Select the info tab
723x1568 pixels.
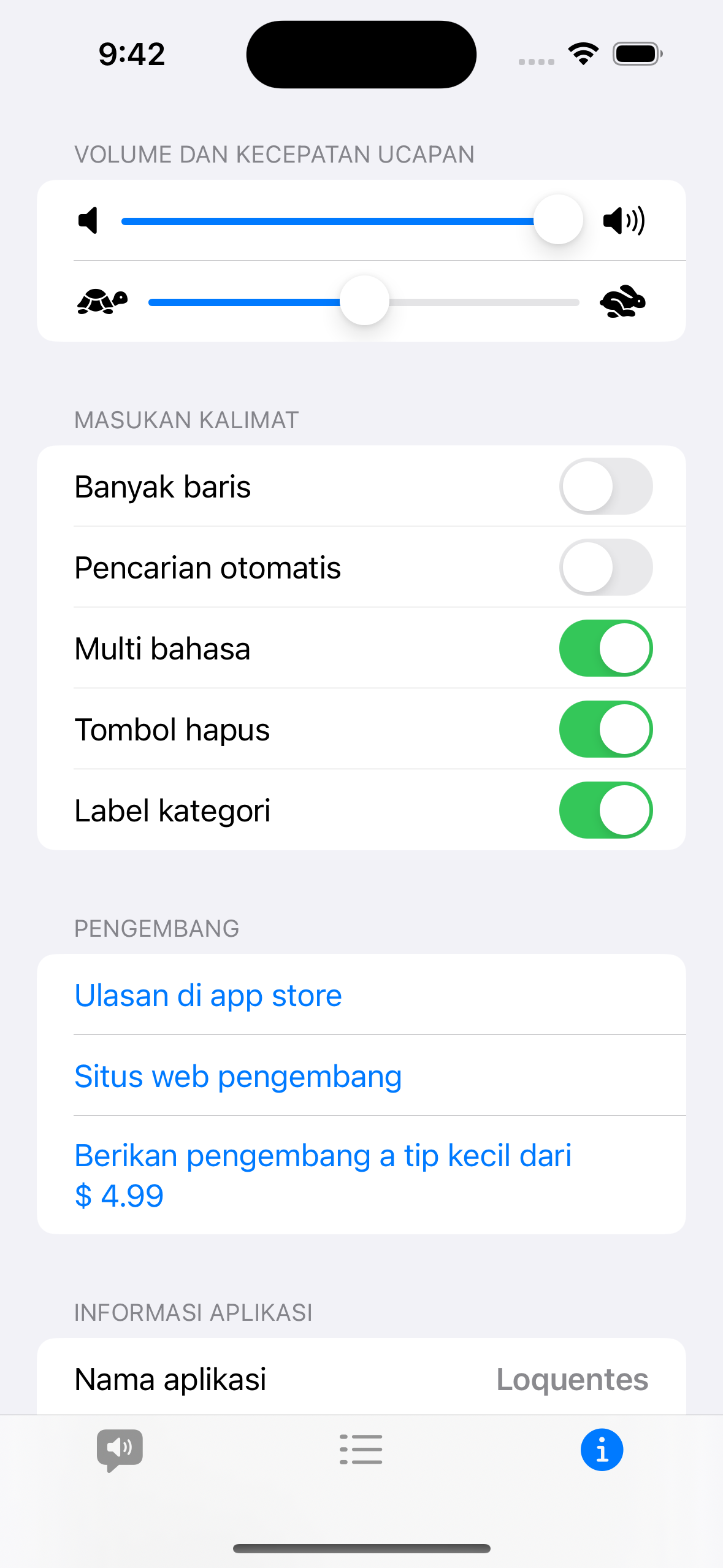pos(602,1450)
